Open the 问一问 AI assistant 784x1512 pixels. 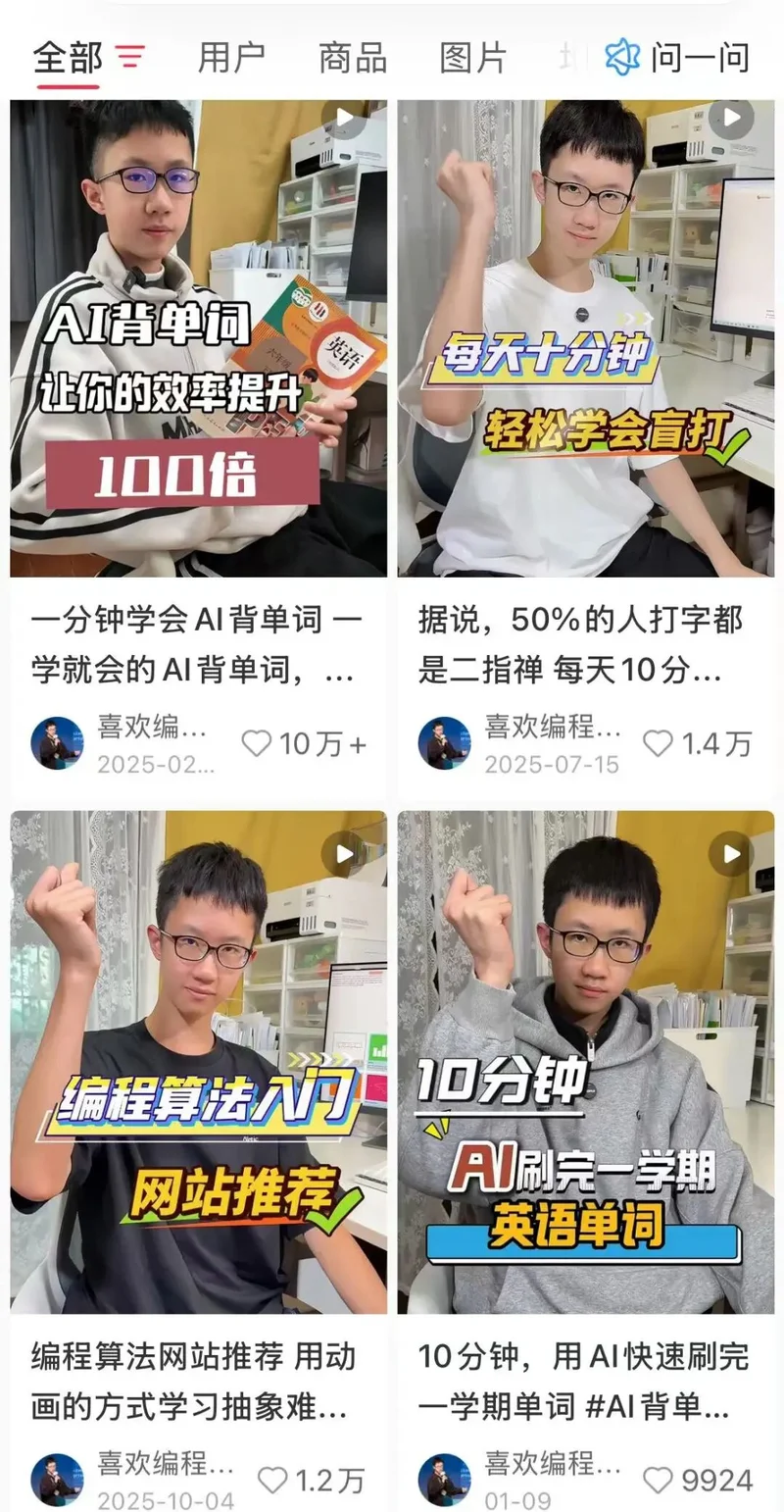coord(677,58)
